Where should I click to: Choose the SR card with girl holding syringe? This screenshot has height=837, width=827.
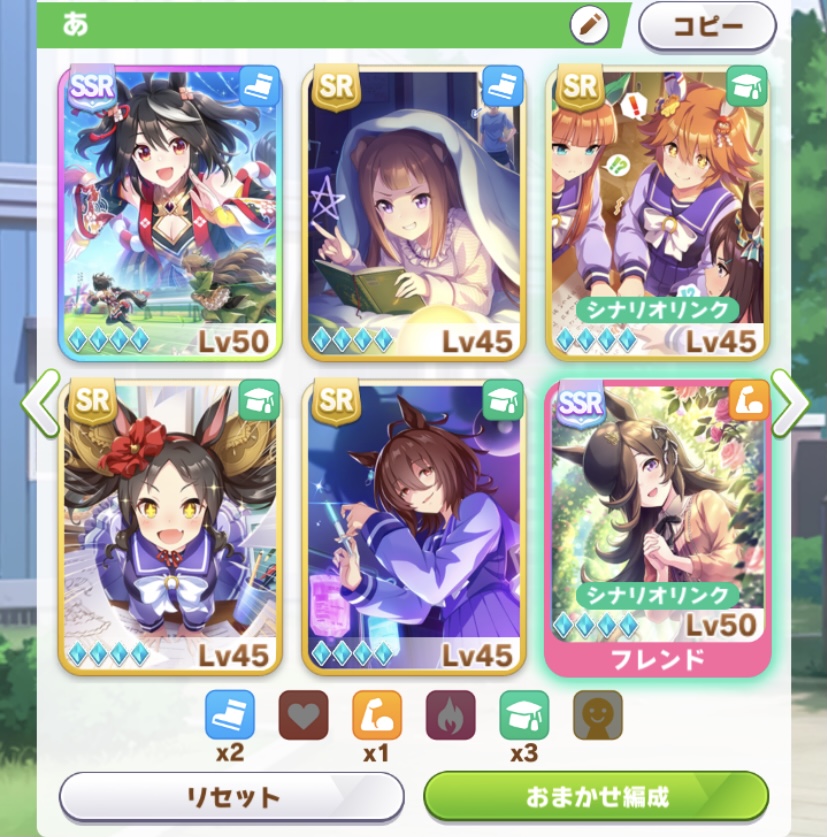(414, 526)
